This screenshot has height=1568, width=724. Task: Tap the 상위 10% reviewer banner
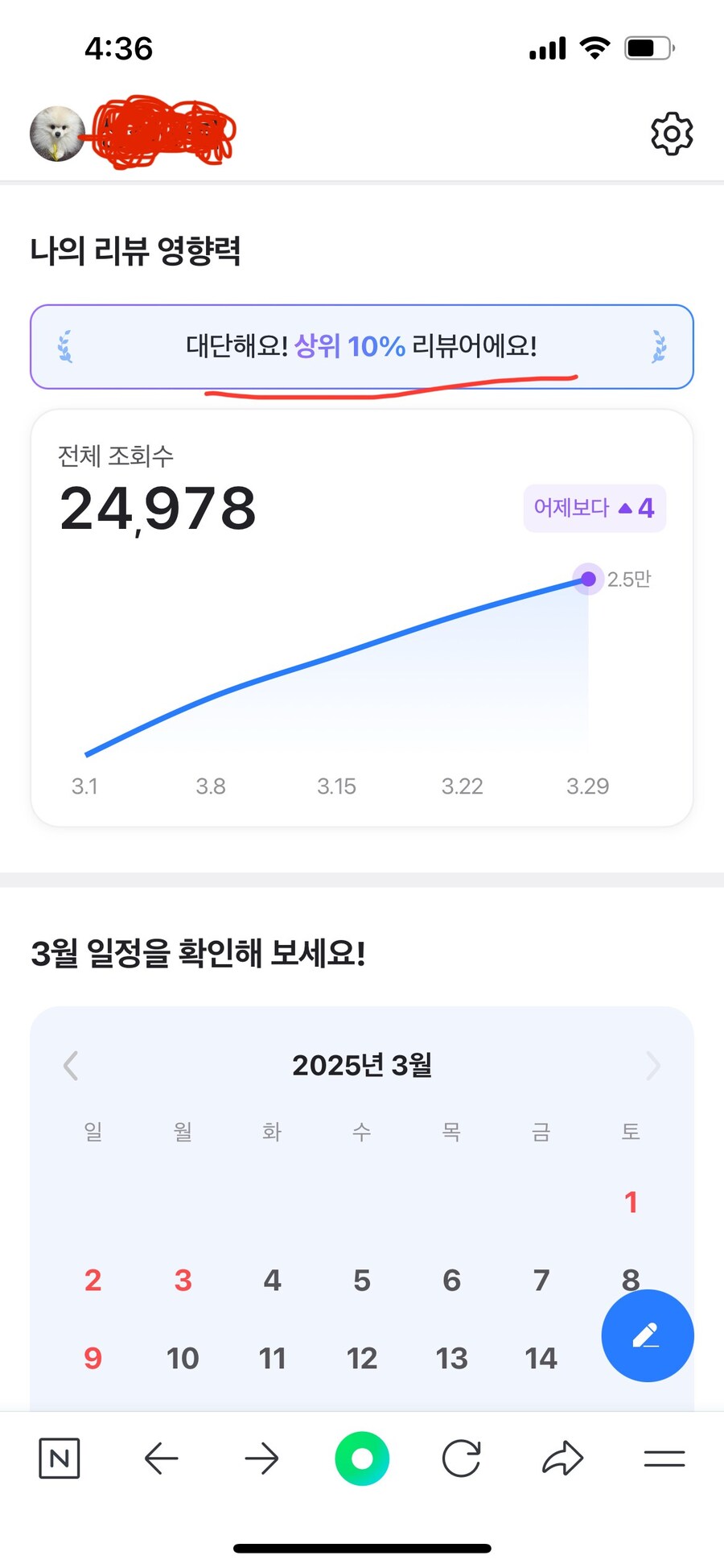(x=362, y=347)
